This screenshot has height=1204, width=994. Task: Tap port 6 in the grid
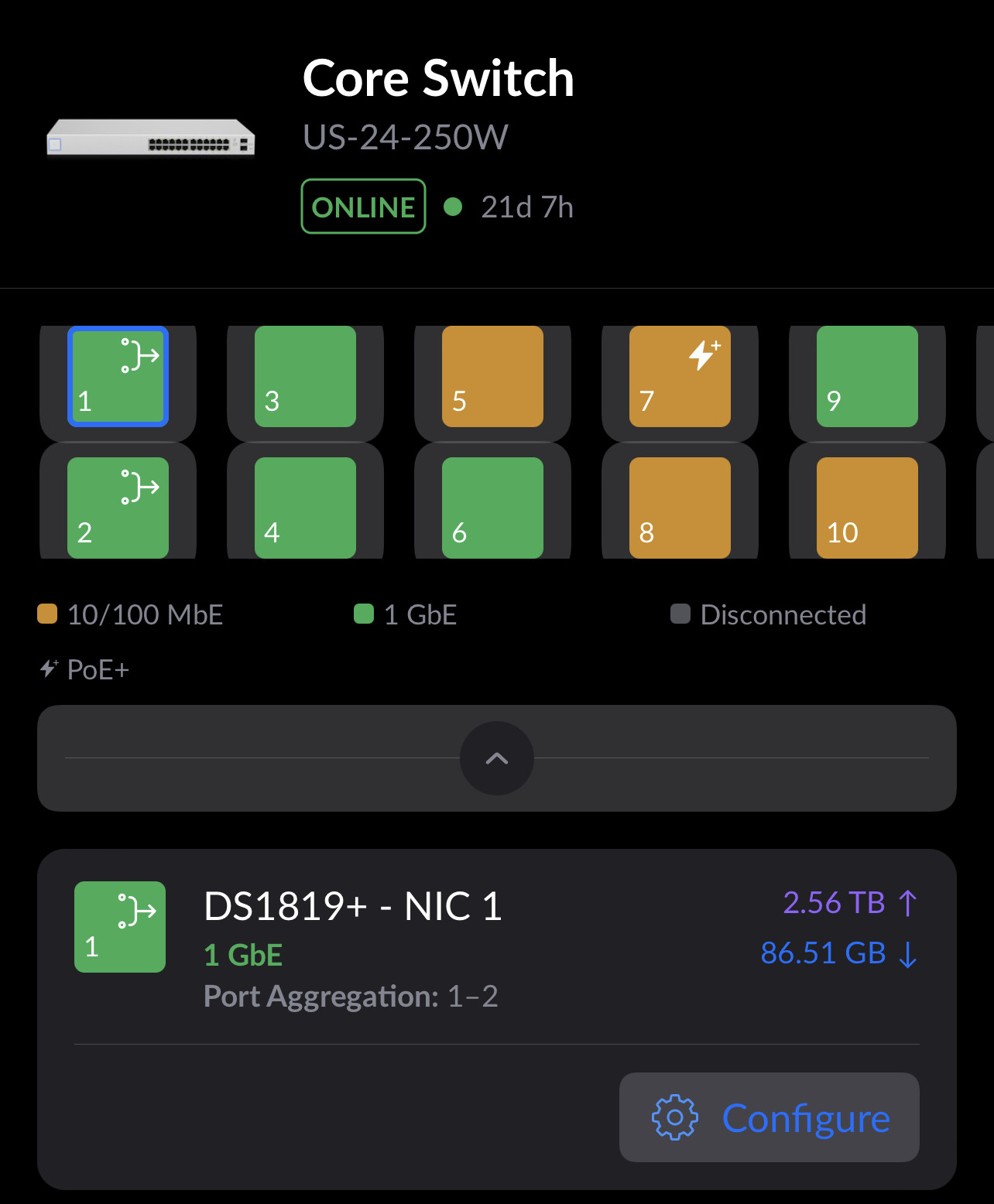point(492,508)
